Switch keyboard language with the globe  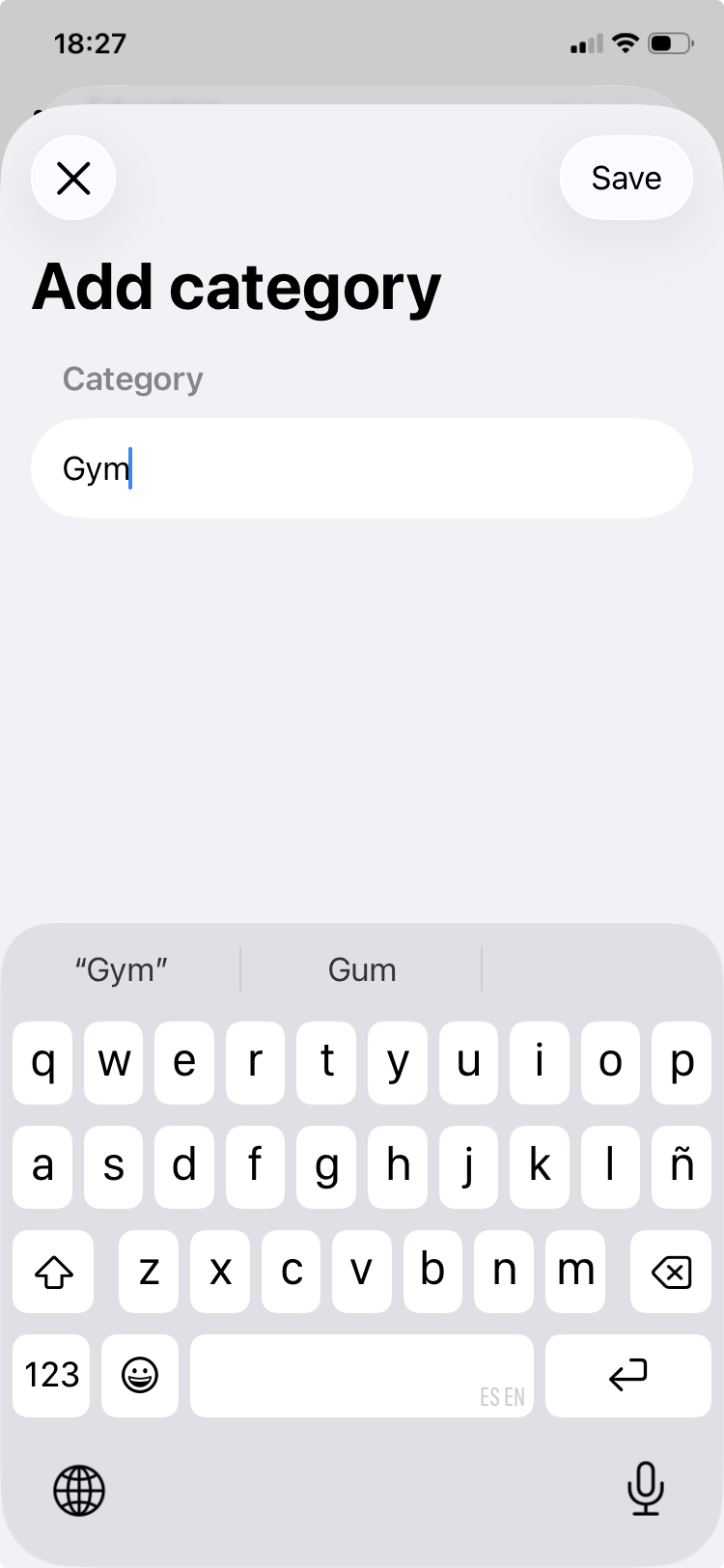(79, 1490)
